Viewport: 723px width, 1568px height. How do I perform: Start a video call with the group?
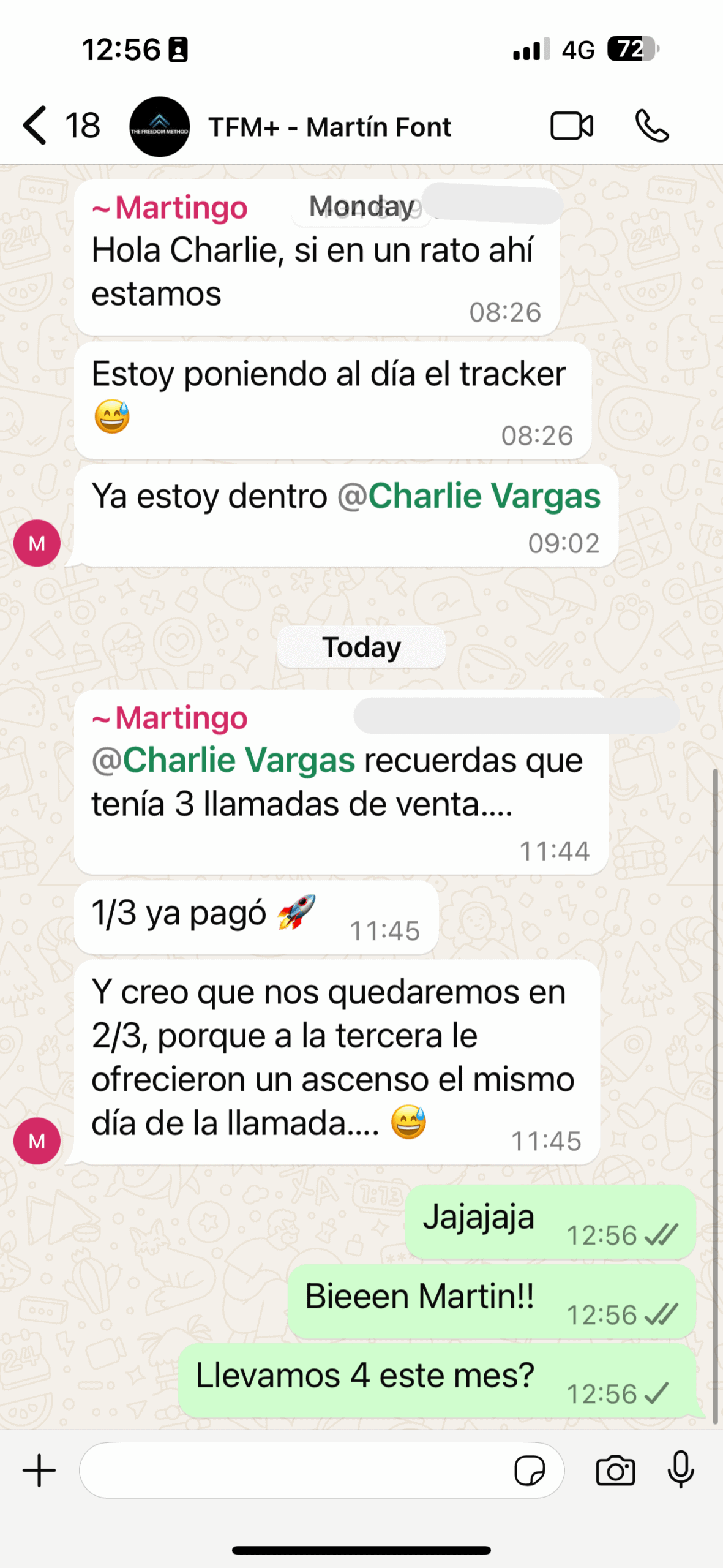coord(571,126)
